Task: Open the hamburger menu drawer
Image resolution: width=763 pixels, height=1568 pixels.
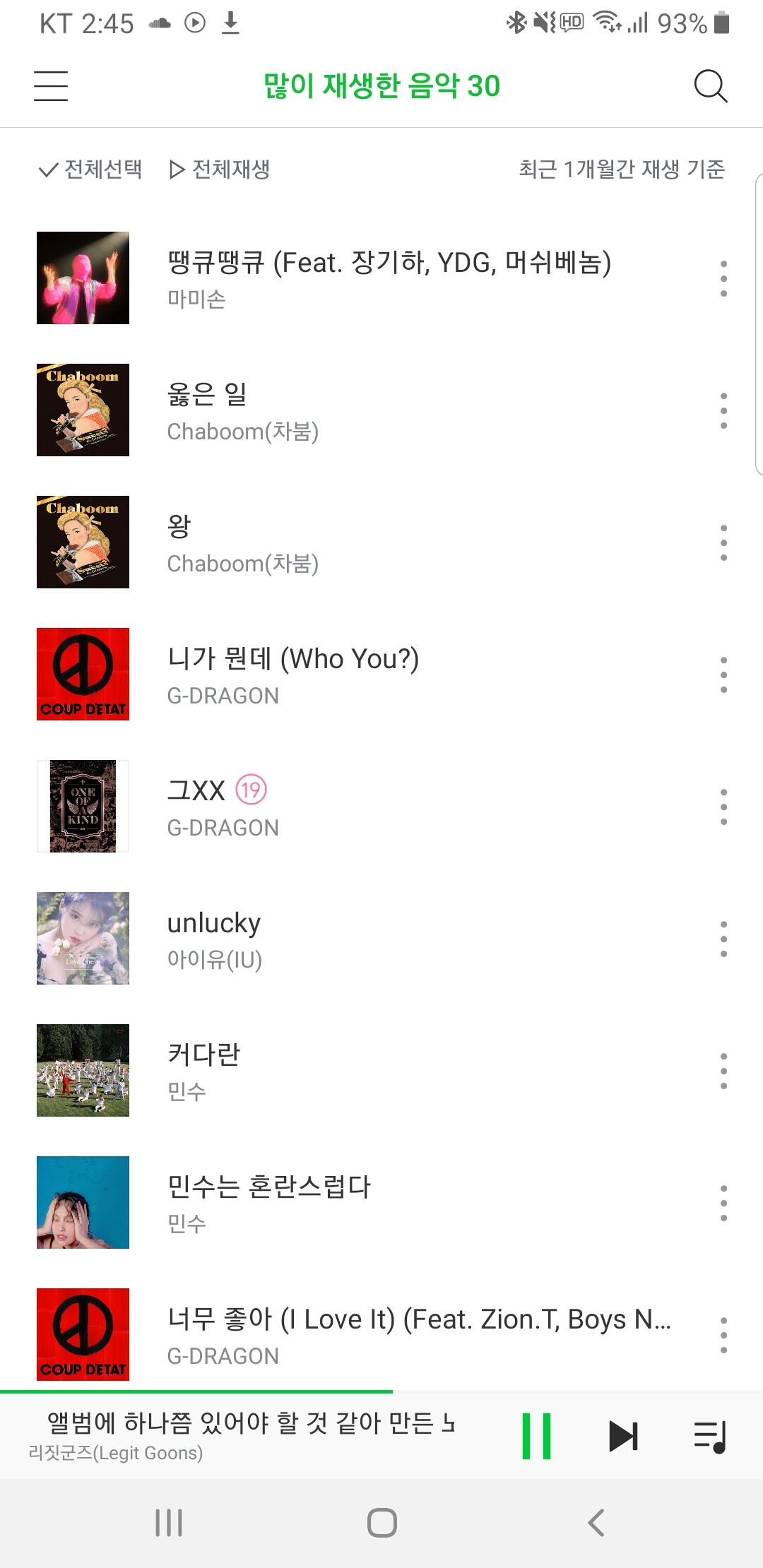Action: (51, 86)
